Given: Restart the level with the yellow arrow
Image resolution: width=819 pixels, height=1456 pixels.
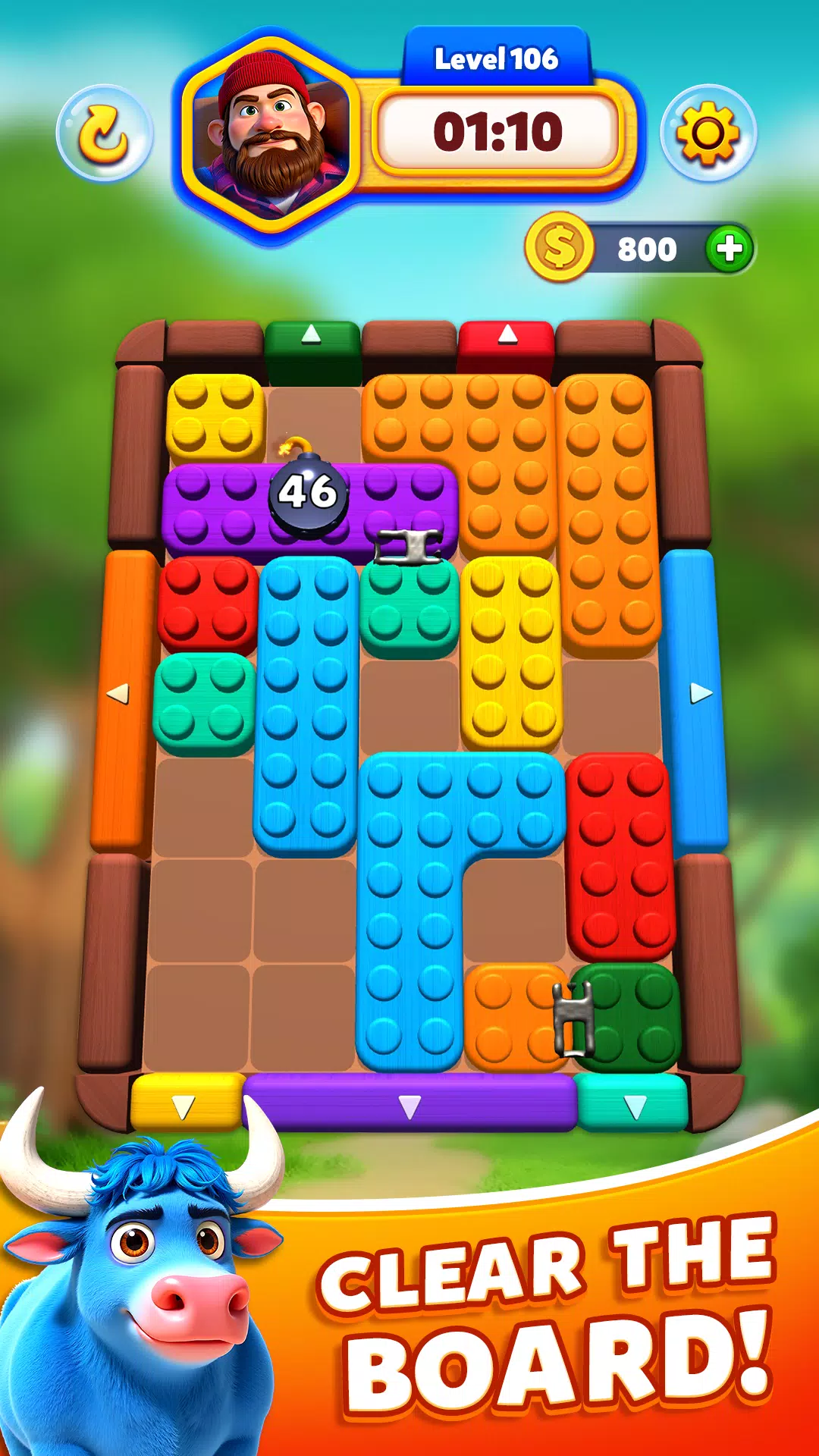Looking at the screenshot, I should (x=104, y=133).
